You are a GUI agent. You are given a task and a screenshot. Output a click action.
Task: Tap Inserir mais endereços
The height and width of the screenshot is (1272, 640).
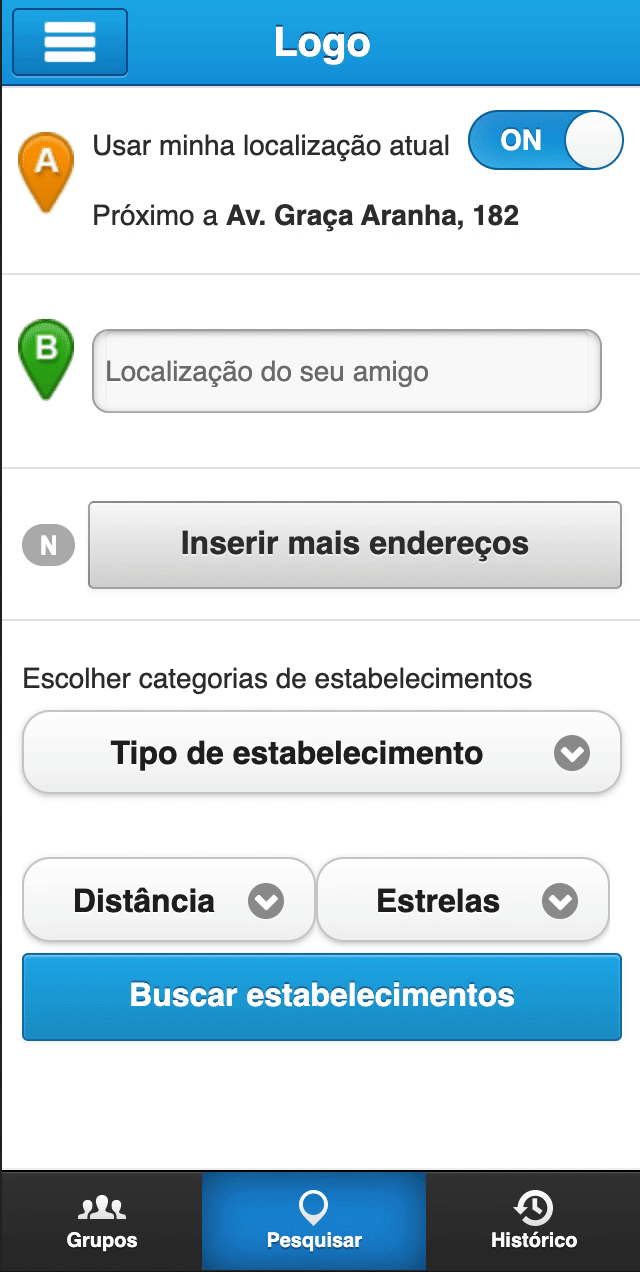point(355,544)
